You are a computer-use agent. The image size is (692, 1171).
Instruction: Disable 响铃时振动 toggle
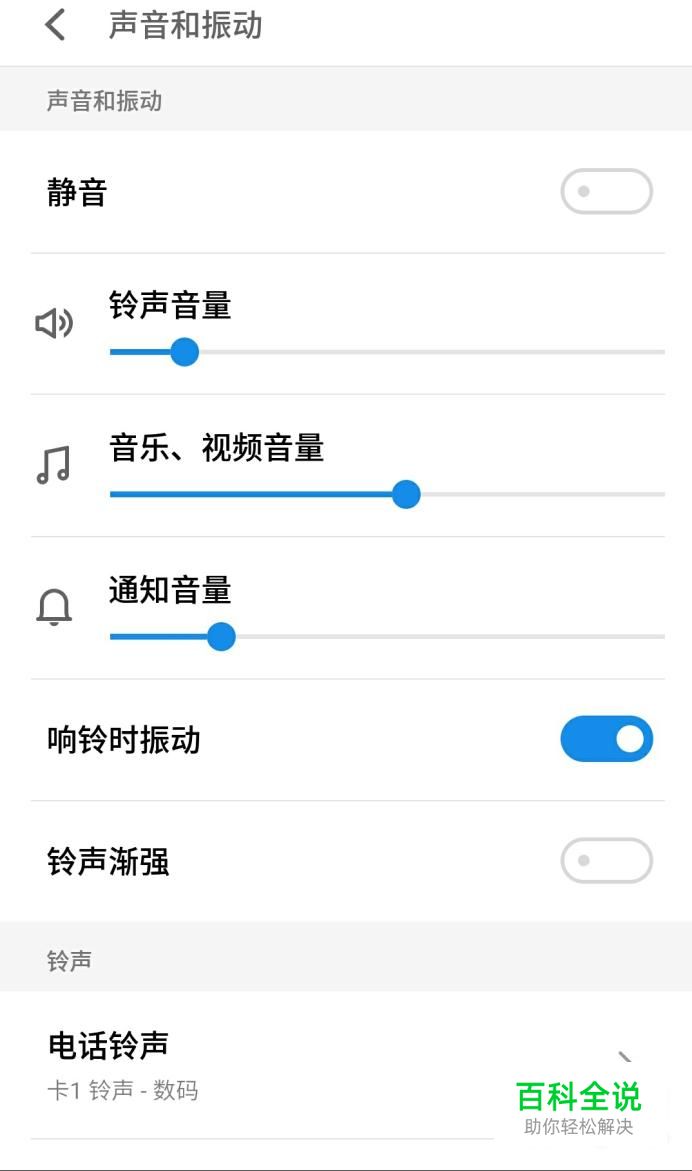tap(606, 739)
